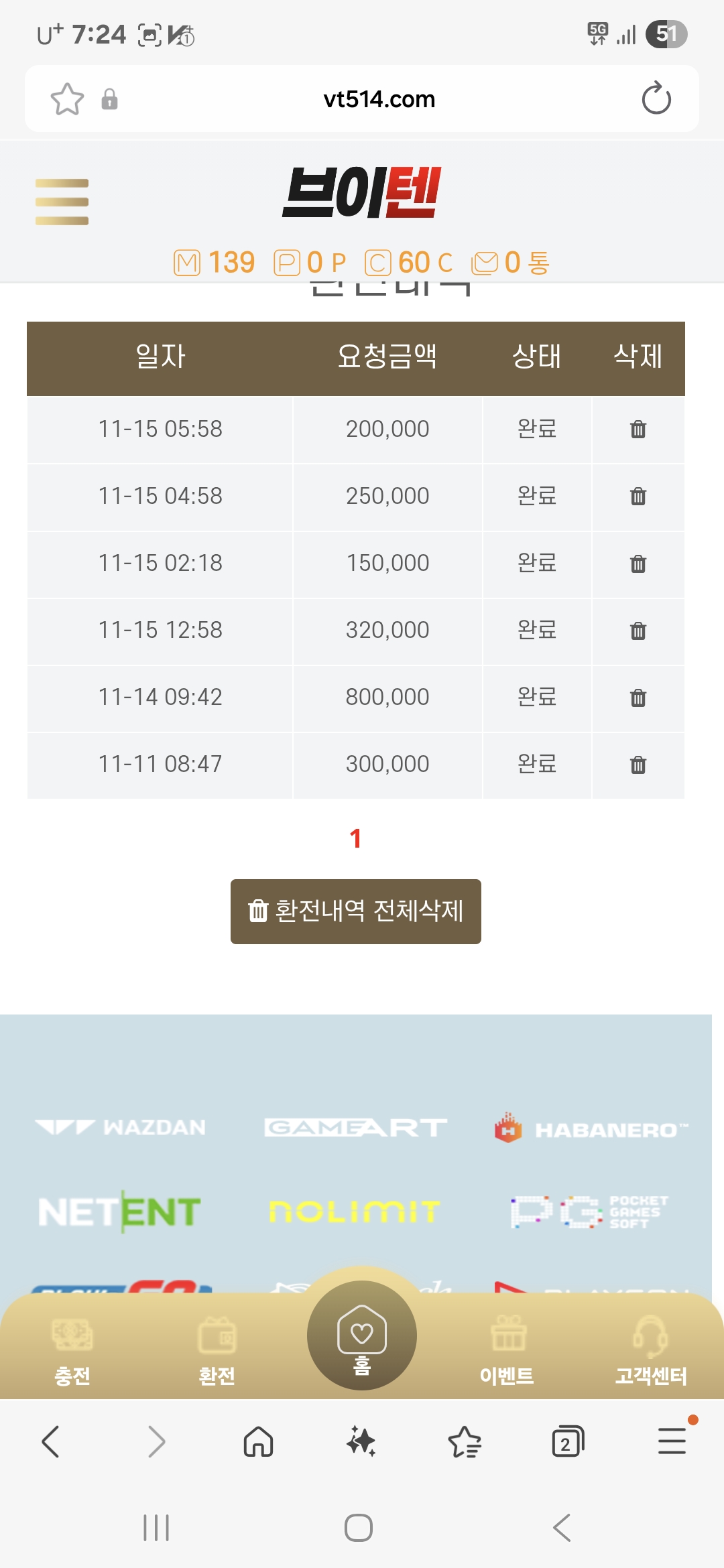Go to page 1 of the list
Image resolution: width=724 pixels, height=1568 pixels.
pos(355,838)
